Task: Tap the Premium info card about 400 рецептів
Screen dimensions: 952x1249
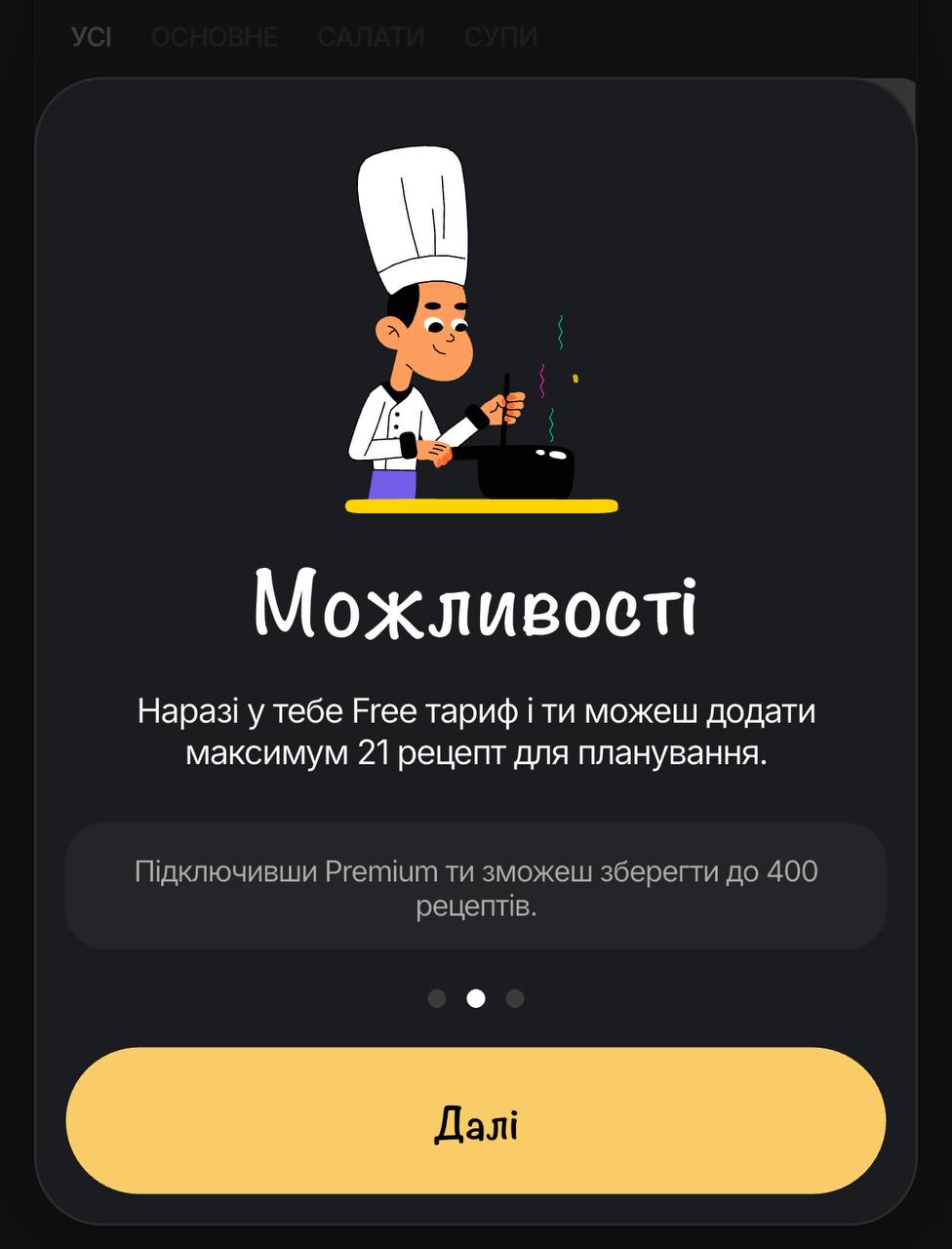Action: pos(475,886)
